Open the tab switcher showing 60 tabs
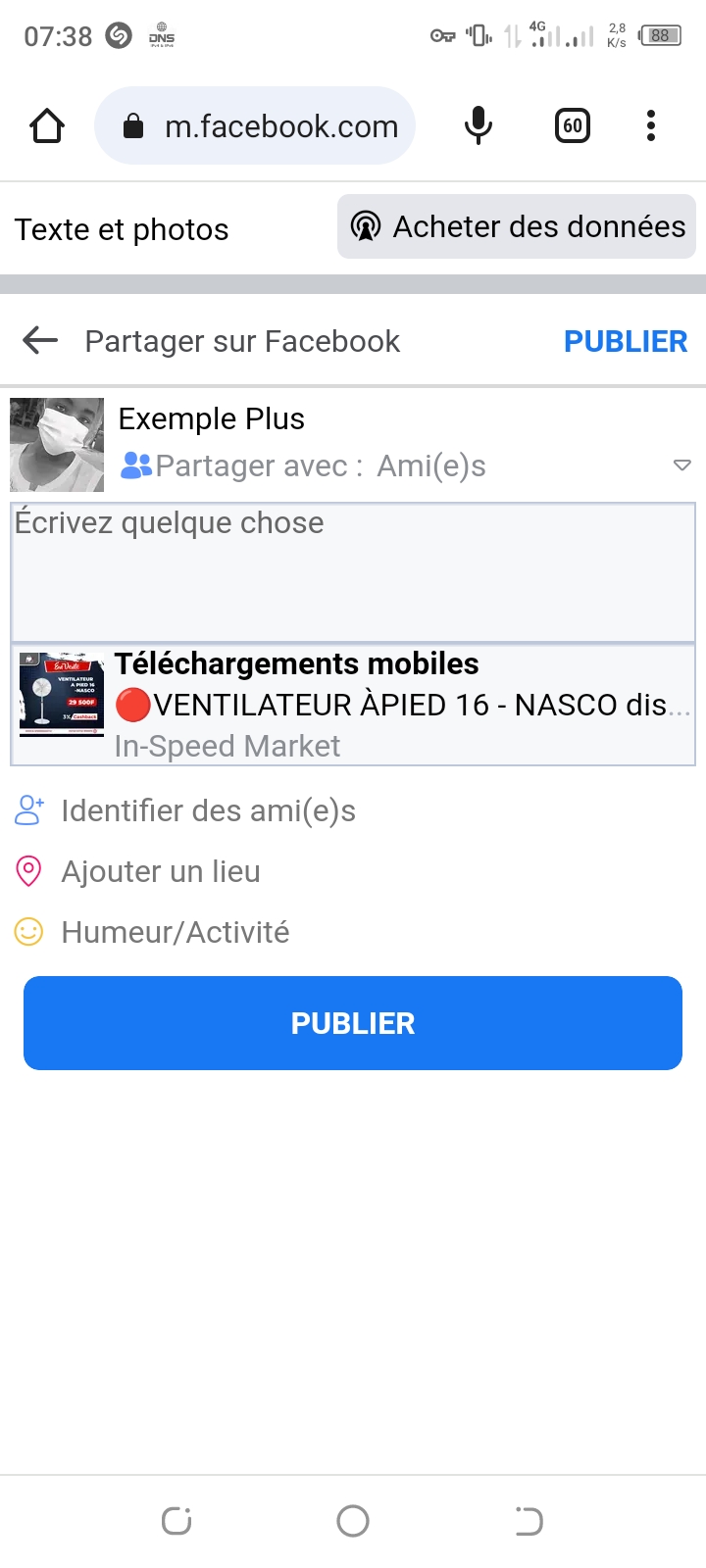Screen dimensions: 706x1568 tap(573, 126)
